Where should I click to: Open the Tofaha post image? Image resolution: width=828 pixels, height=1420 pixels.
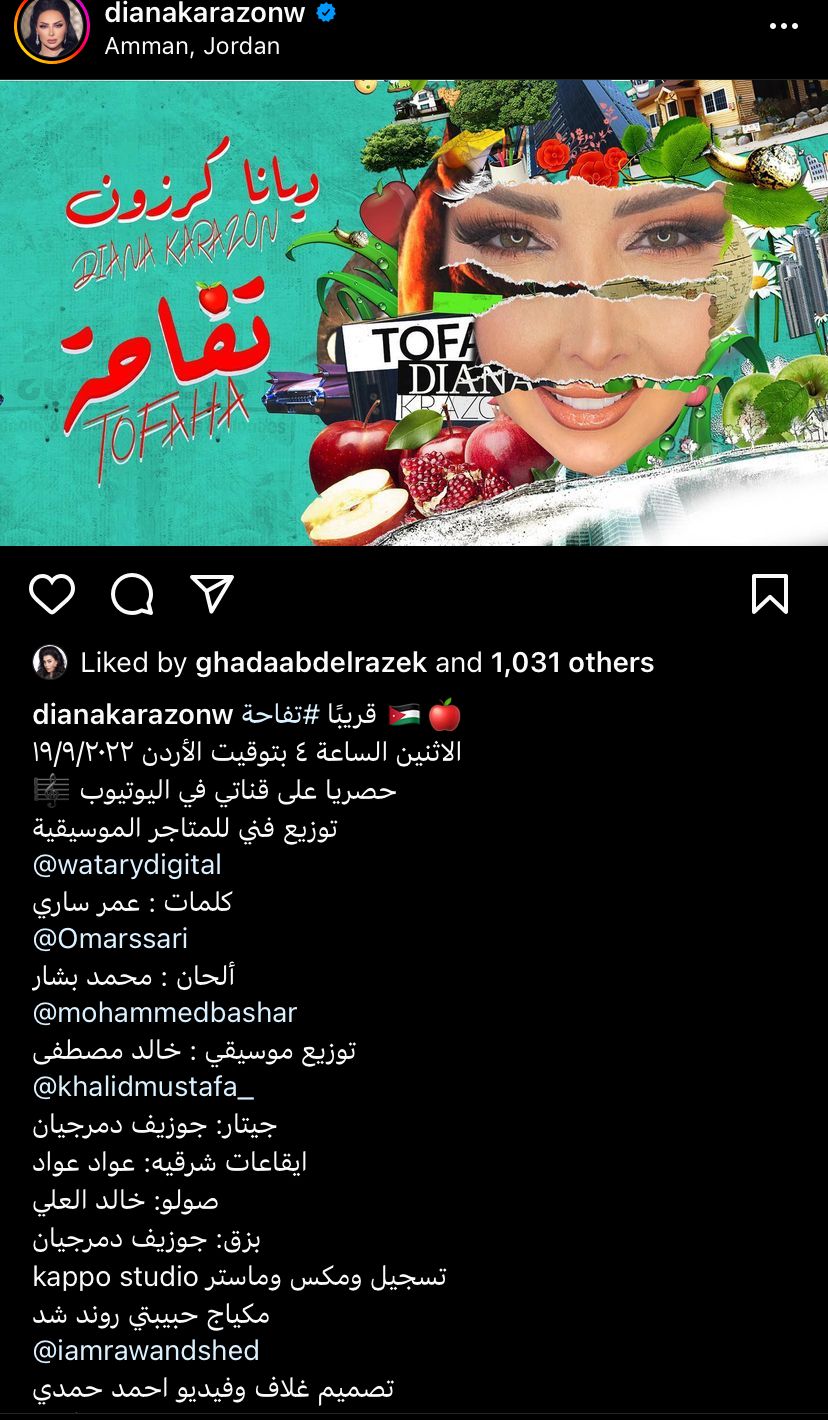414,312
